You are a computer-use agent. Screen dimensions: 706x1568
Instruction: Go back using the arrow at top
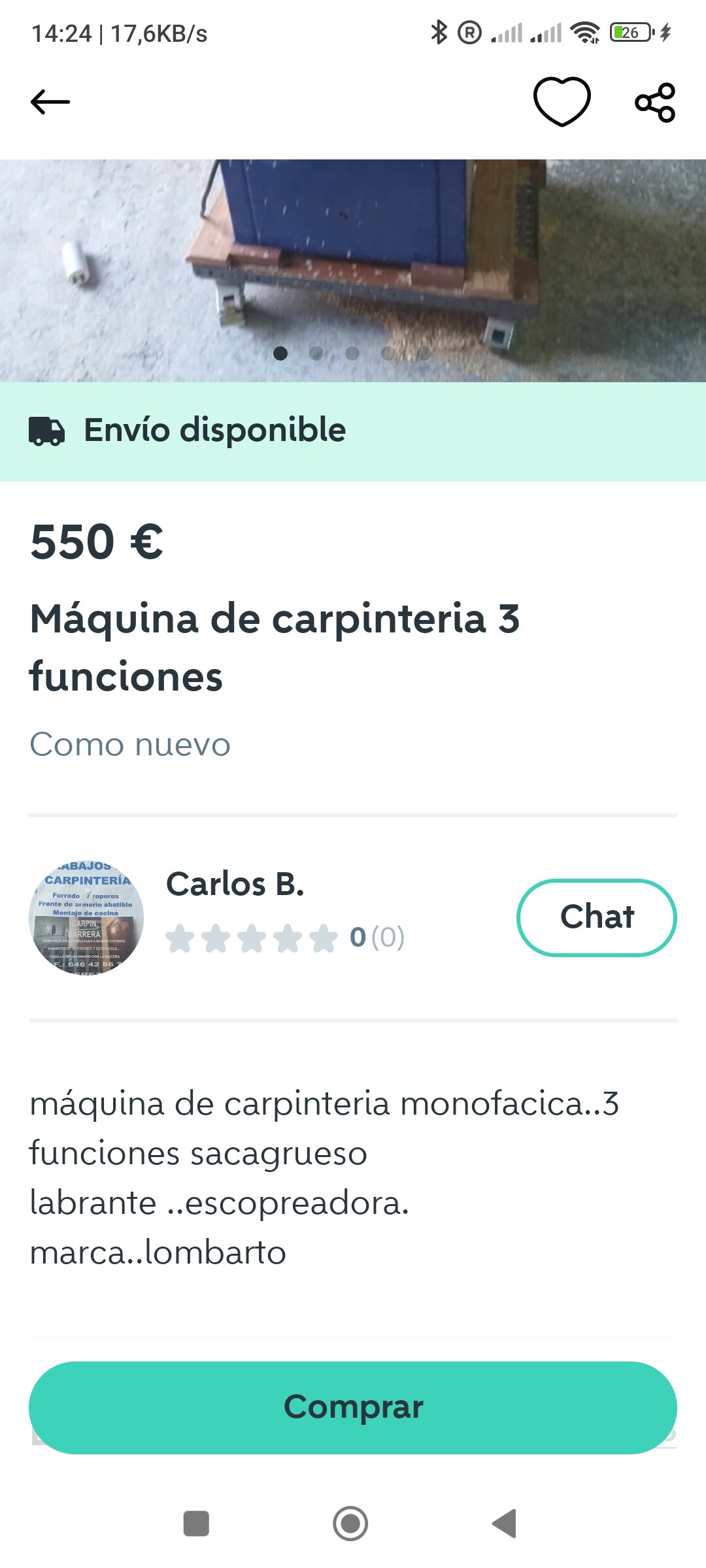(50, 102)
